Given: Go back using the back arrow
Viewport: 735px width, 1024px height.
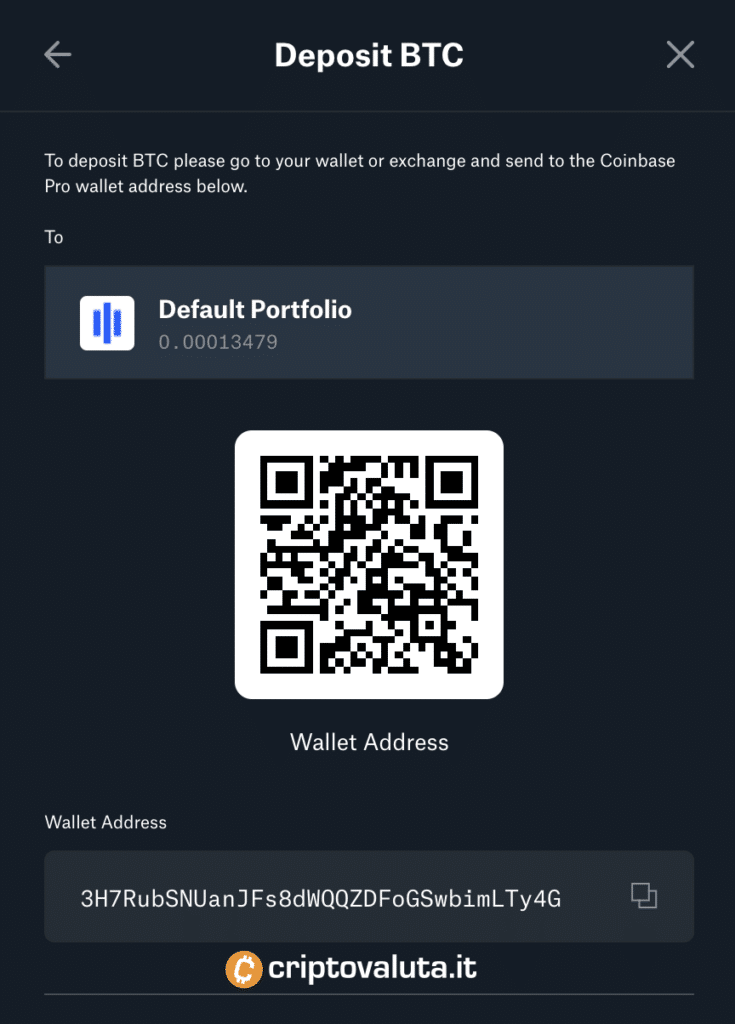Looking at the screenshot, I should (x=58, y=55).
